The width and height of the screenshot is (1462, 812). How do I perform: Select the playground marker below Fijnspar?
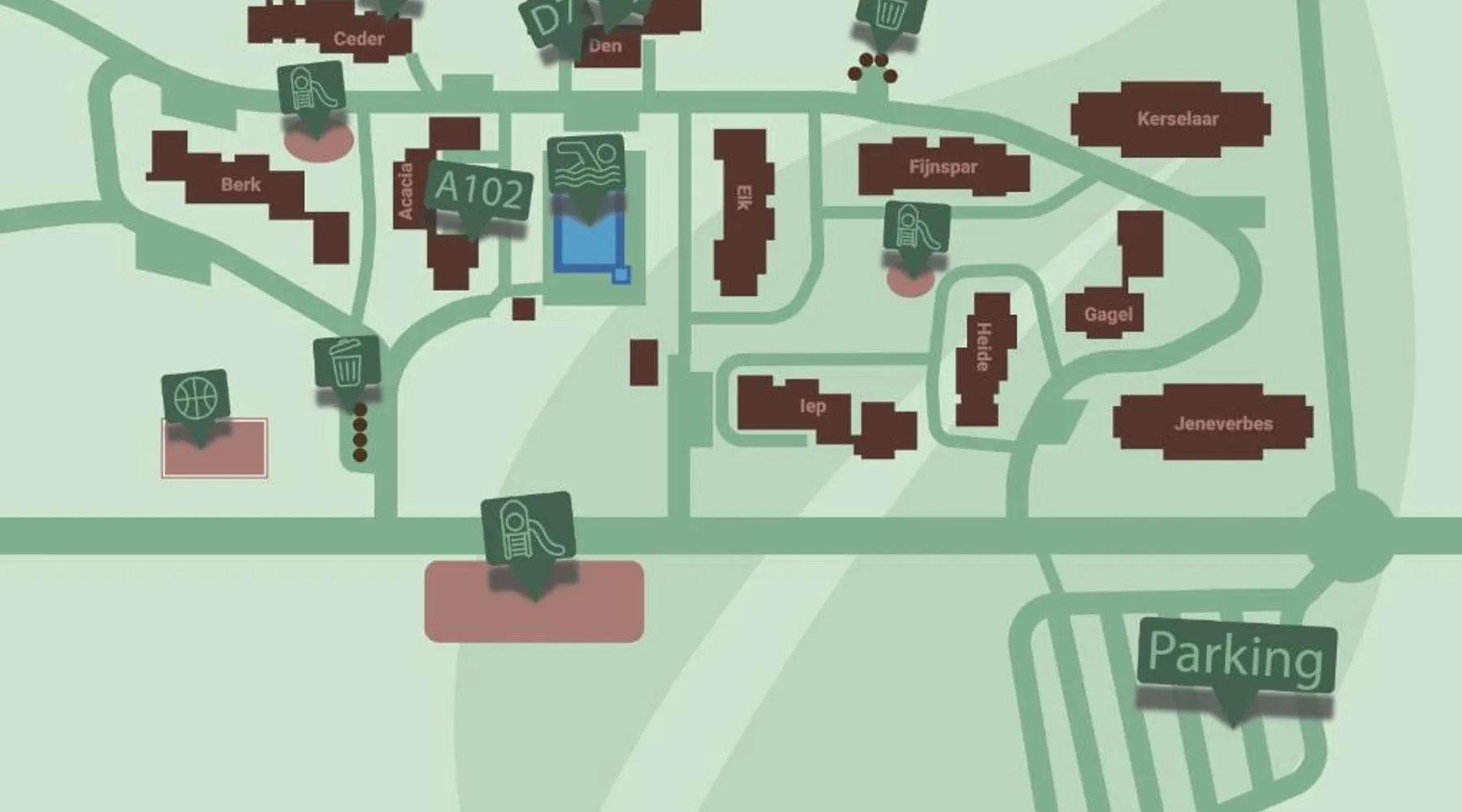916,227
